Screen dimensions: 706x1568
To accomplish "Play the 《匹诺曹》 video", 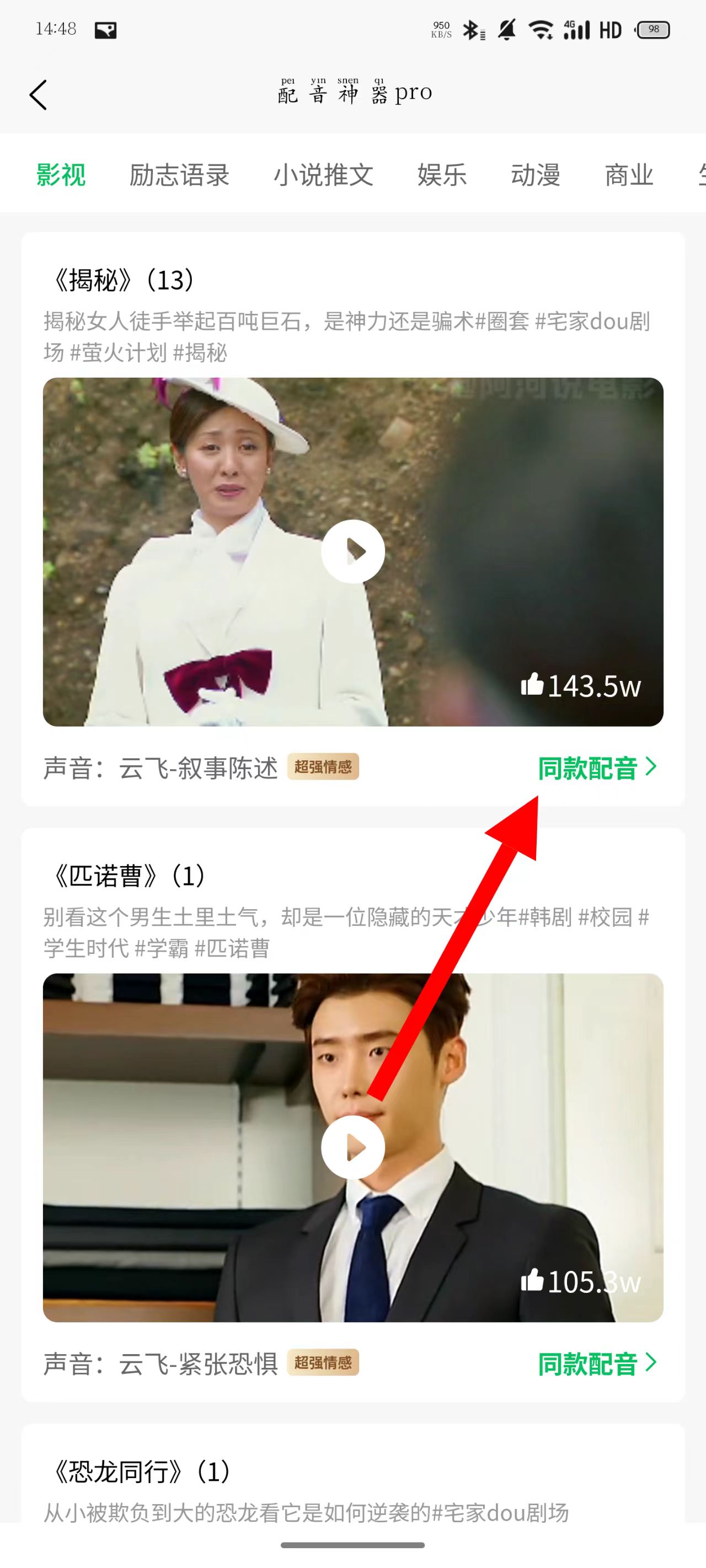I will click(x=352, y=1147).
